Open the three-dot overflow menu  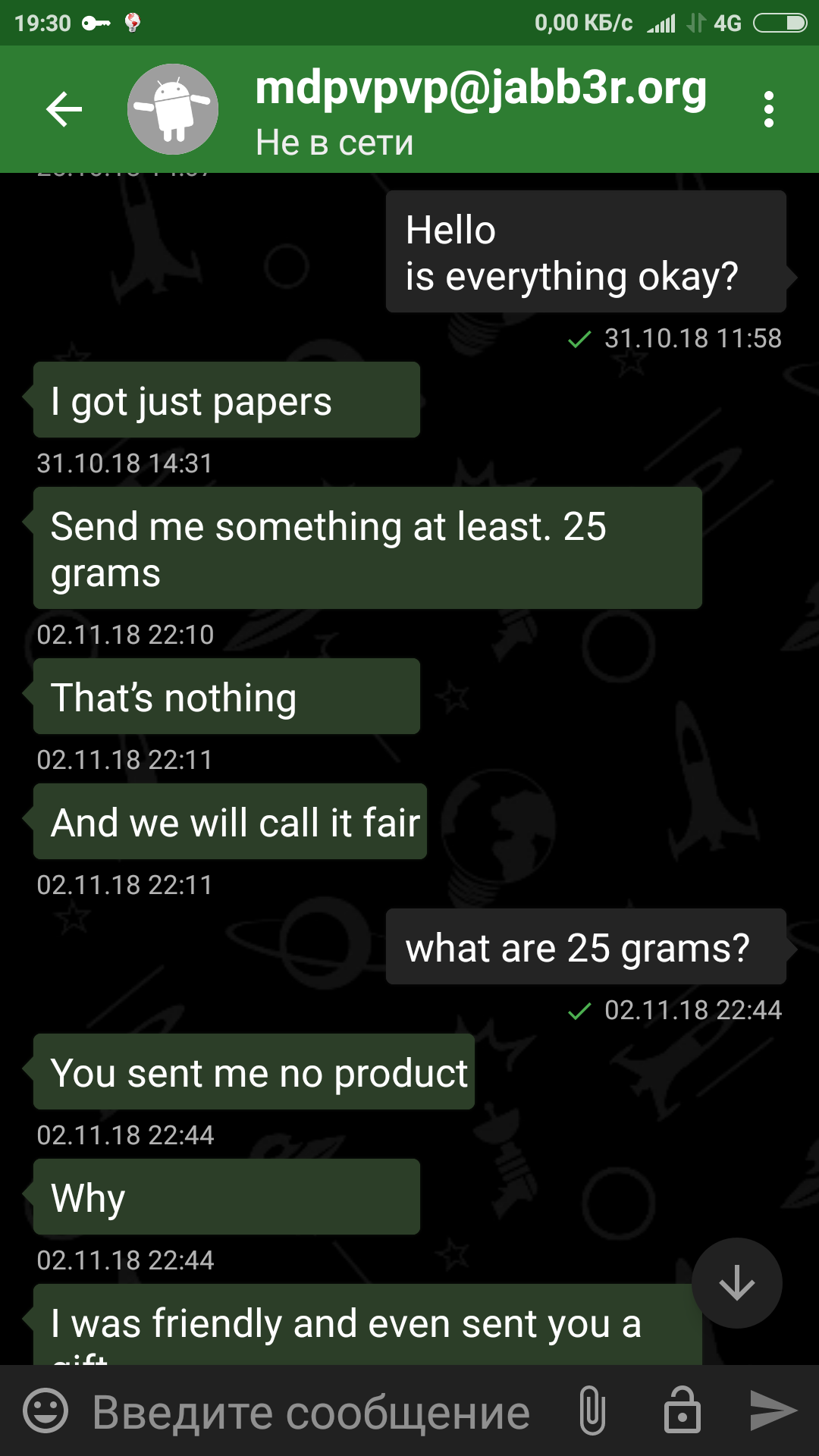tap(769, 109)
